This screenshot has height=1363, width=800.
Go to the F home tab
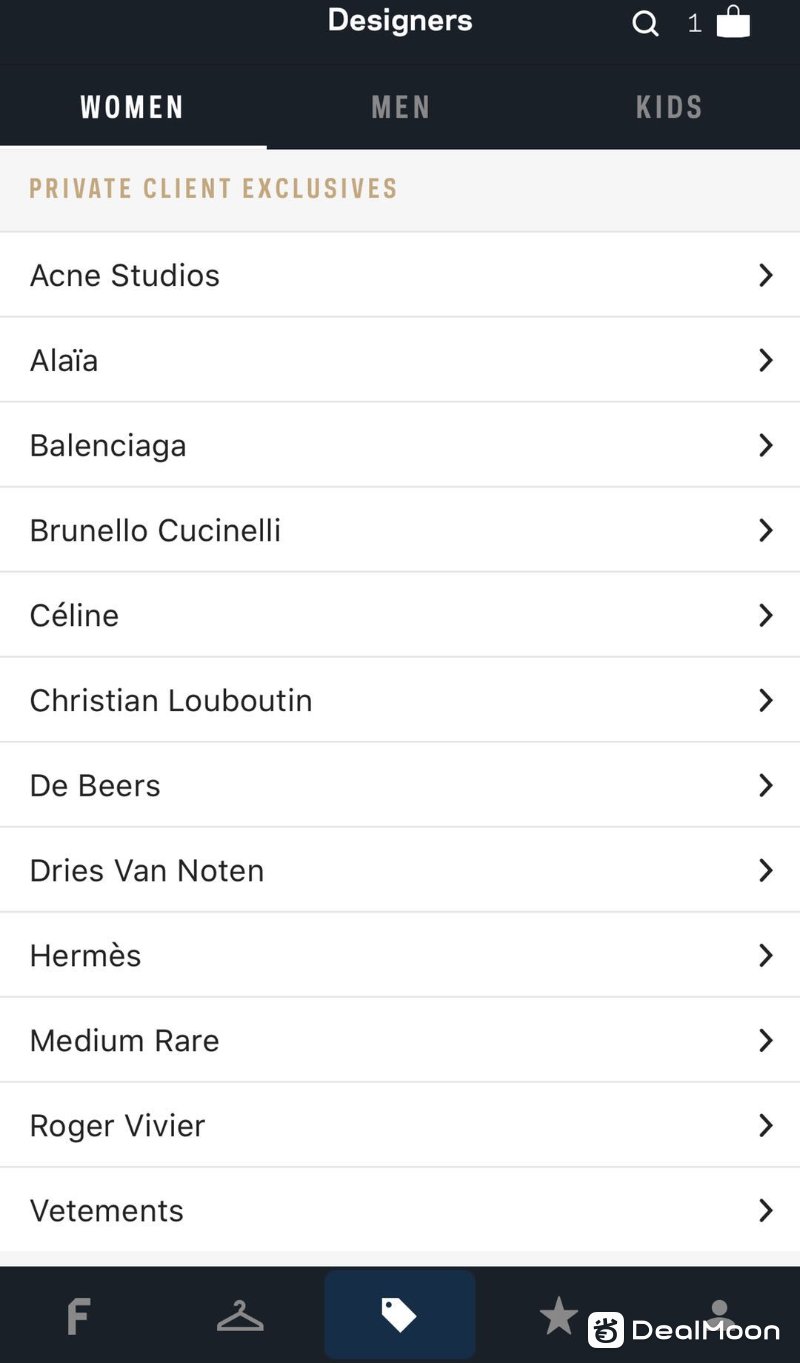pyautogui.click(x=79, y=1317)
